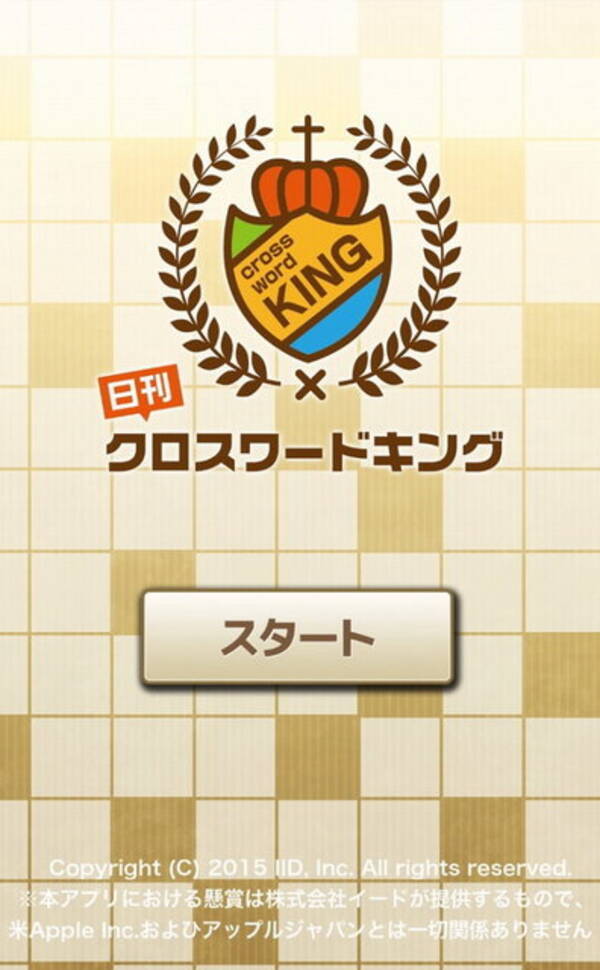
Task: Tap the スタート button
Action: point(297,637)
